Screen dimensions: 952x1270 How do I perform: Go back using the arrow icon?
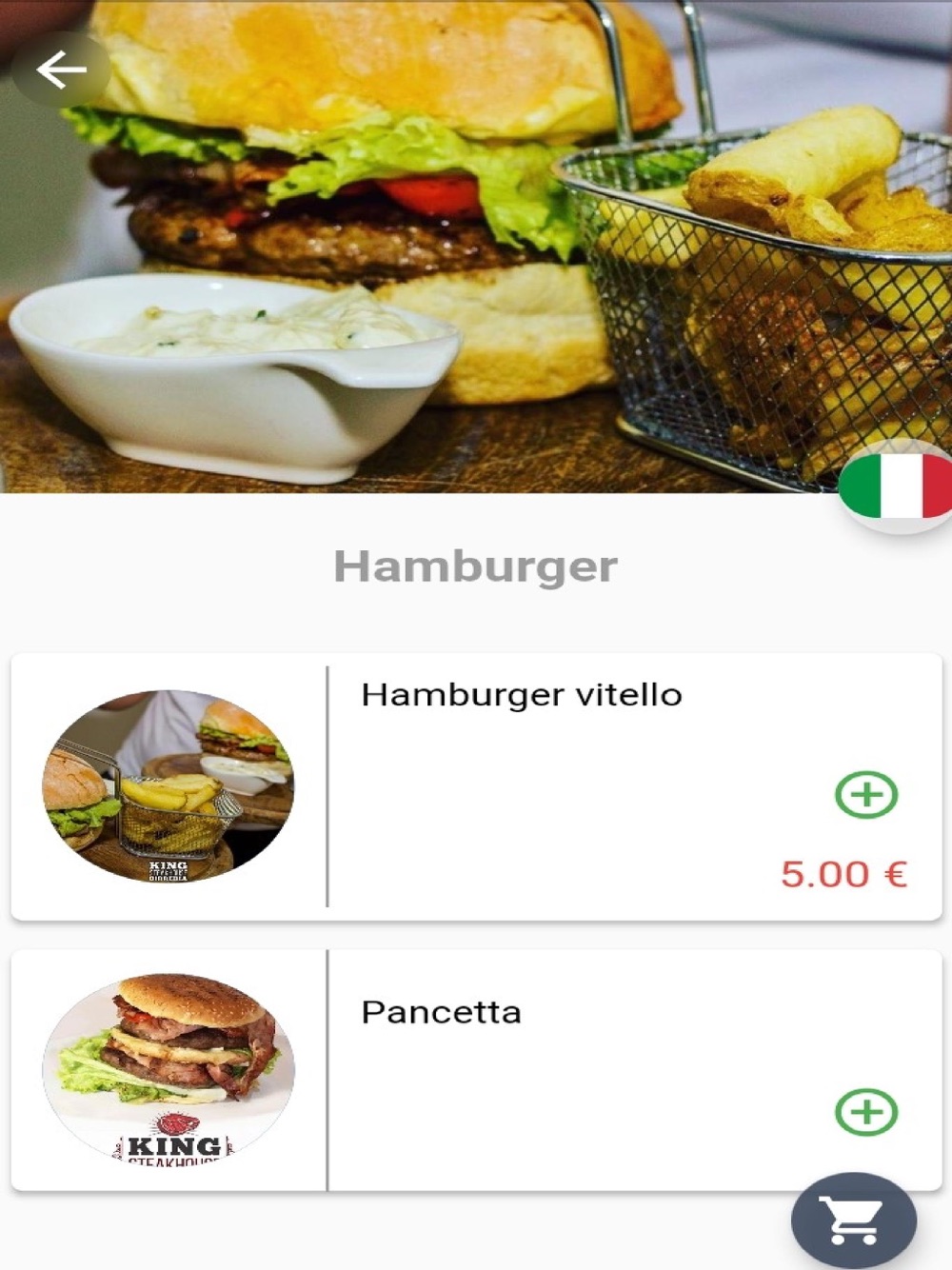click(61, 70)
